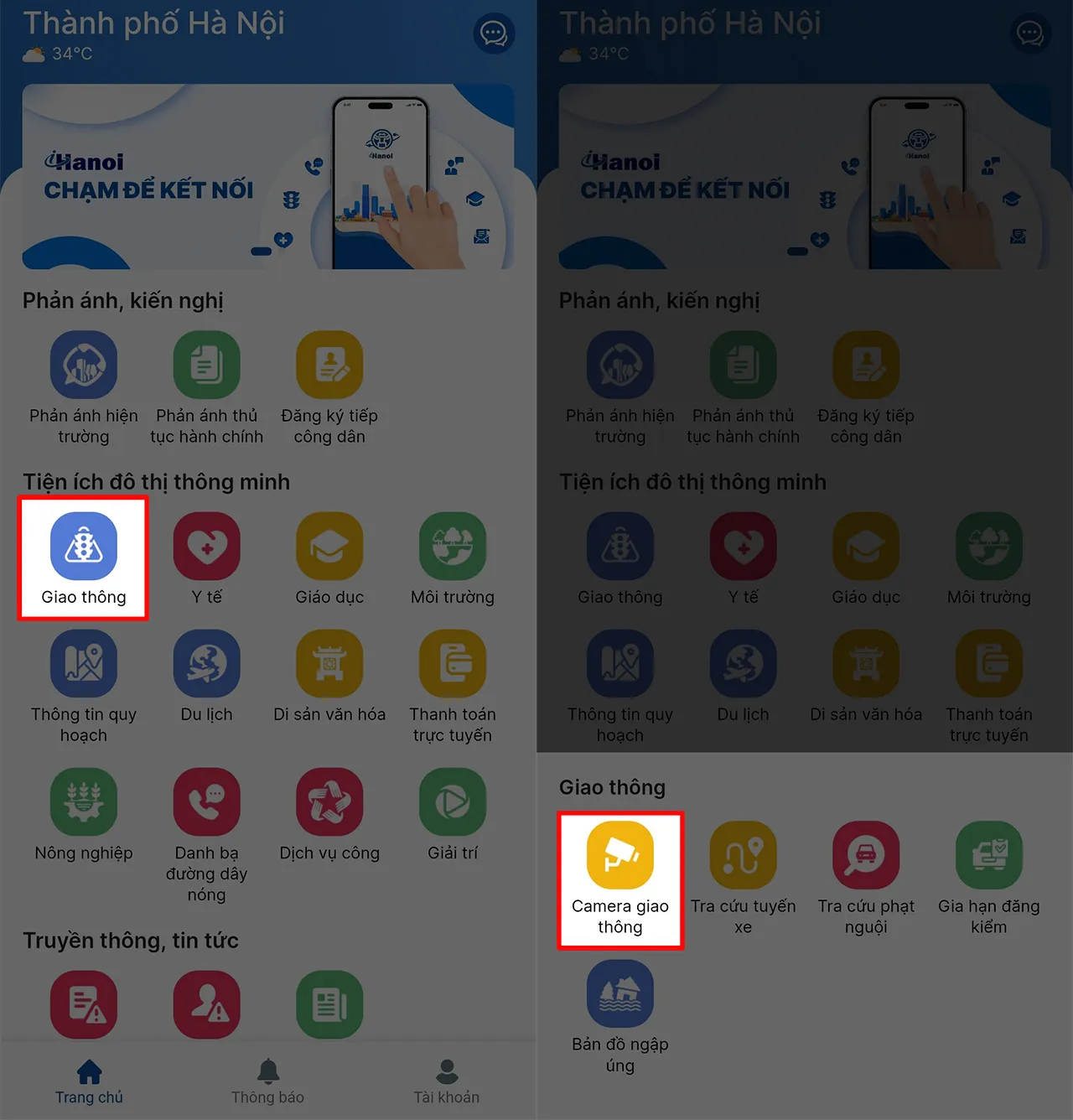The image size is (1073, 1120).
Task: Go to the Trang chủ tab
Action: (x=89, y=1081)
